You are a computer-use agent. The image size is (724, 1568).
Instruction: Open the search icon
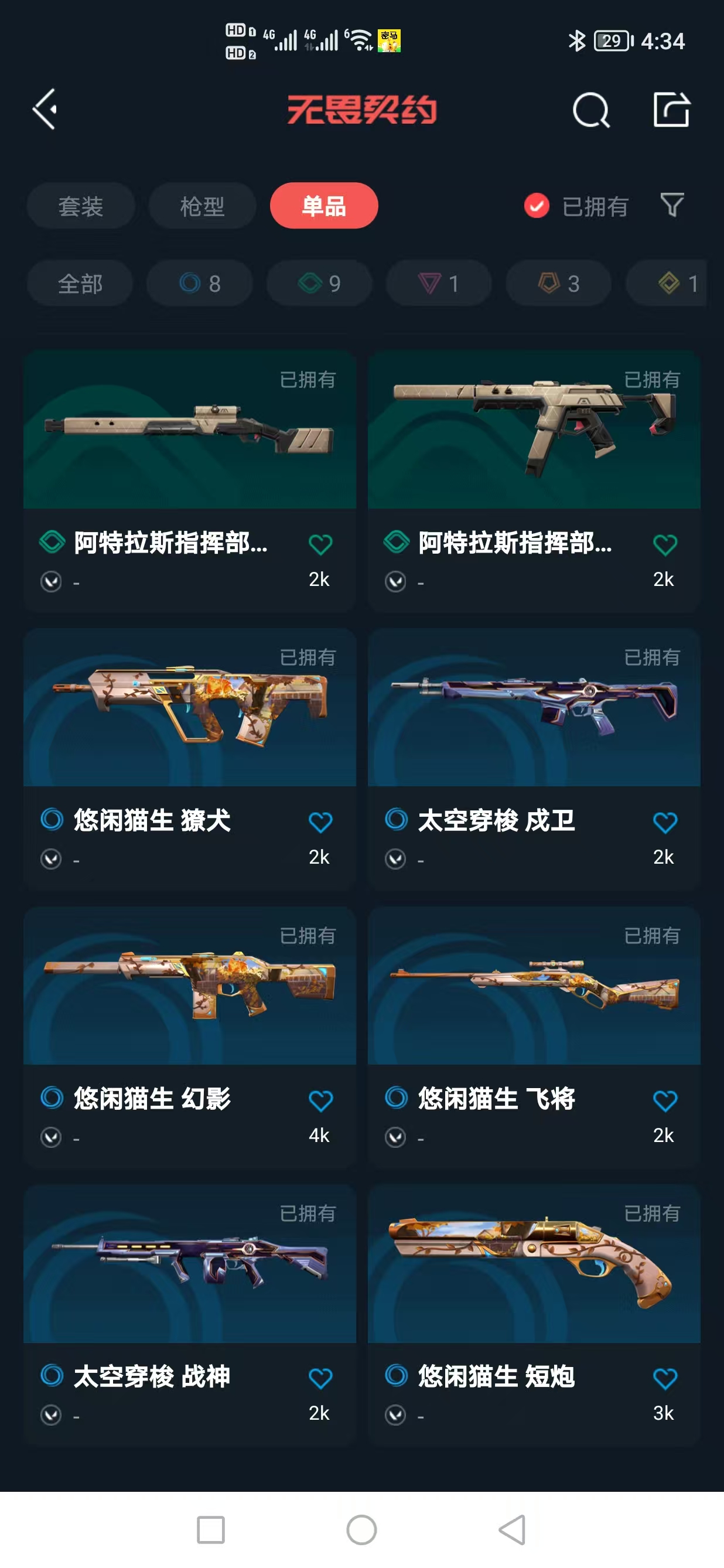[x=590, y=110]
